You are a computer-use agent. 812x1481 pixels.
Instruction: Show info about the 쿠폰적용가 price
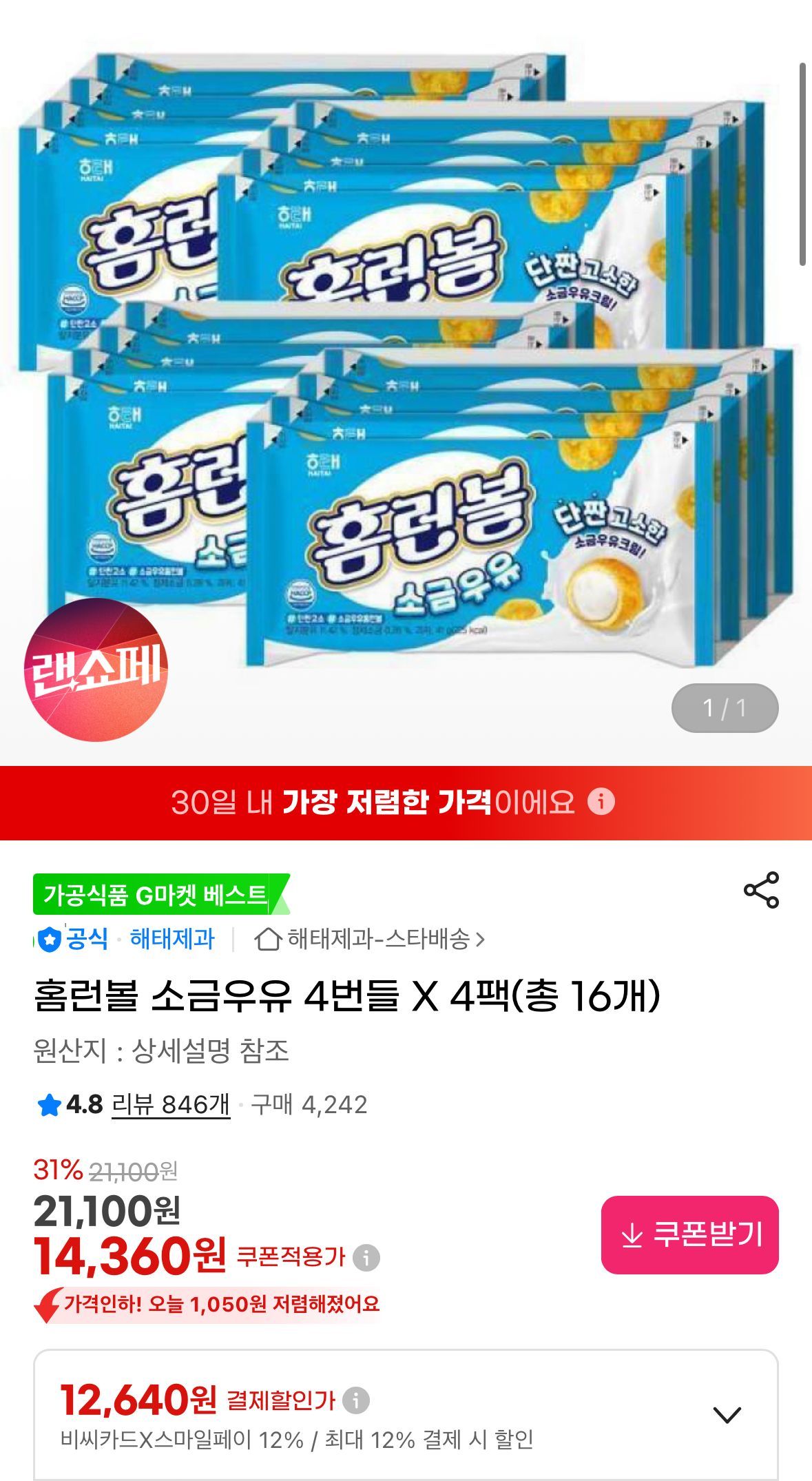366,1258
